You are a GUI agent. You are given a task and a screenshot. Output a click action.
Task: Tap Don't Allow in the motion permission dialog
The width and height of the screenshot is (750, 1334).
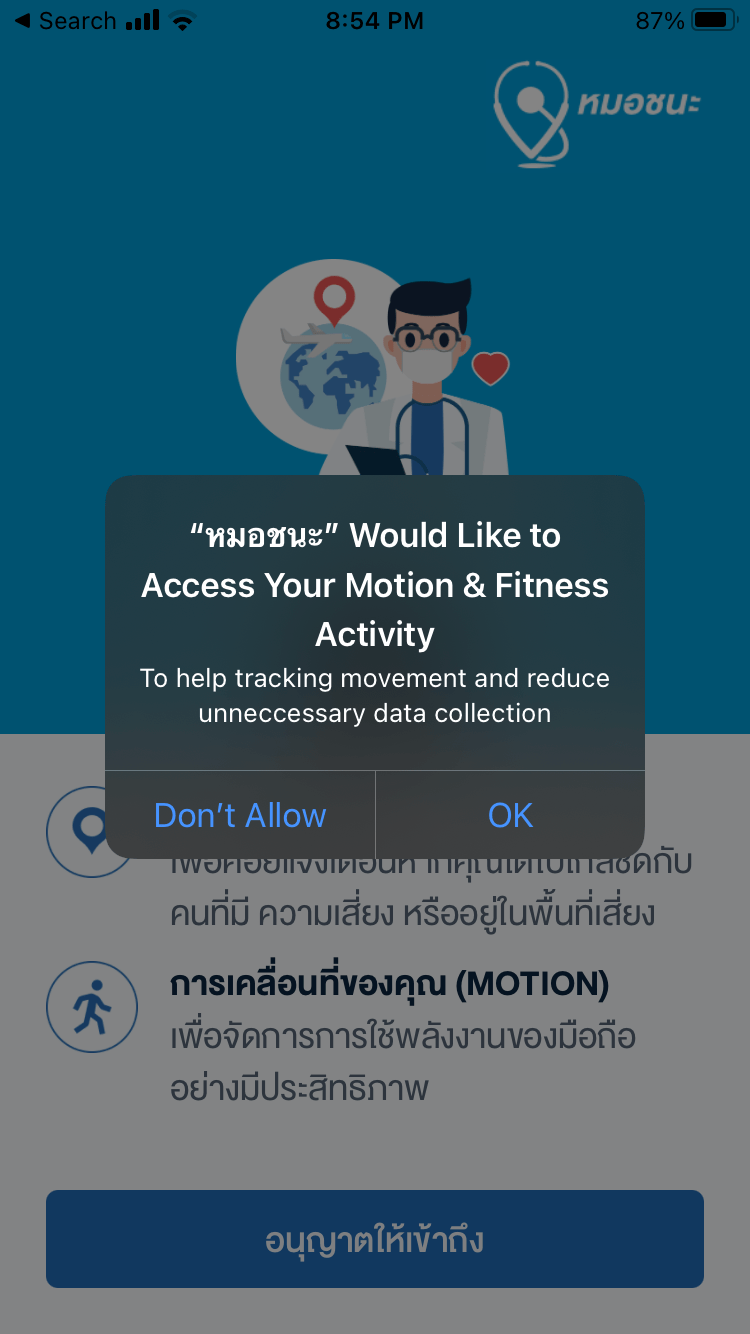(240, 815)
